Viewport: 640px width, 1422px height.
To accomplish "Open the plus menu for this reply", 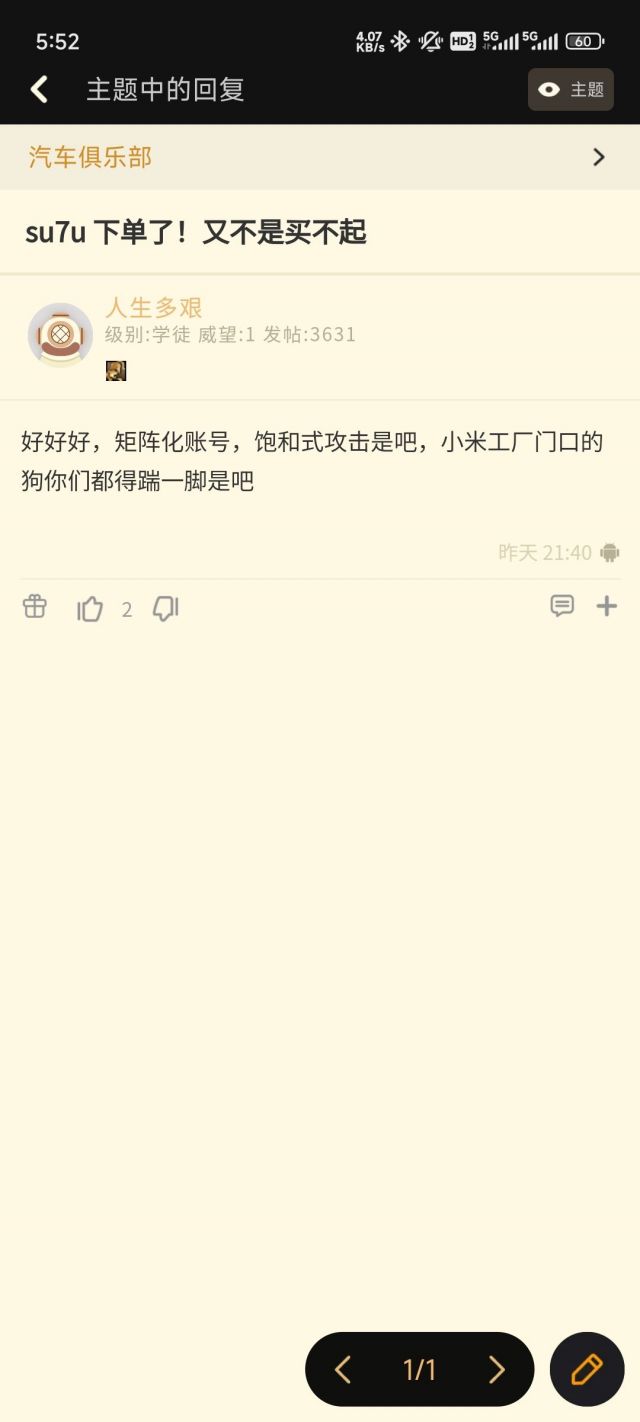I will (x=607, y=606).
